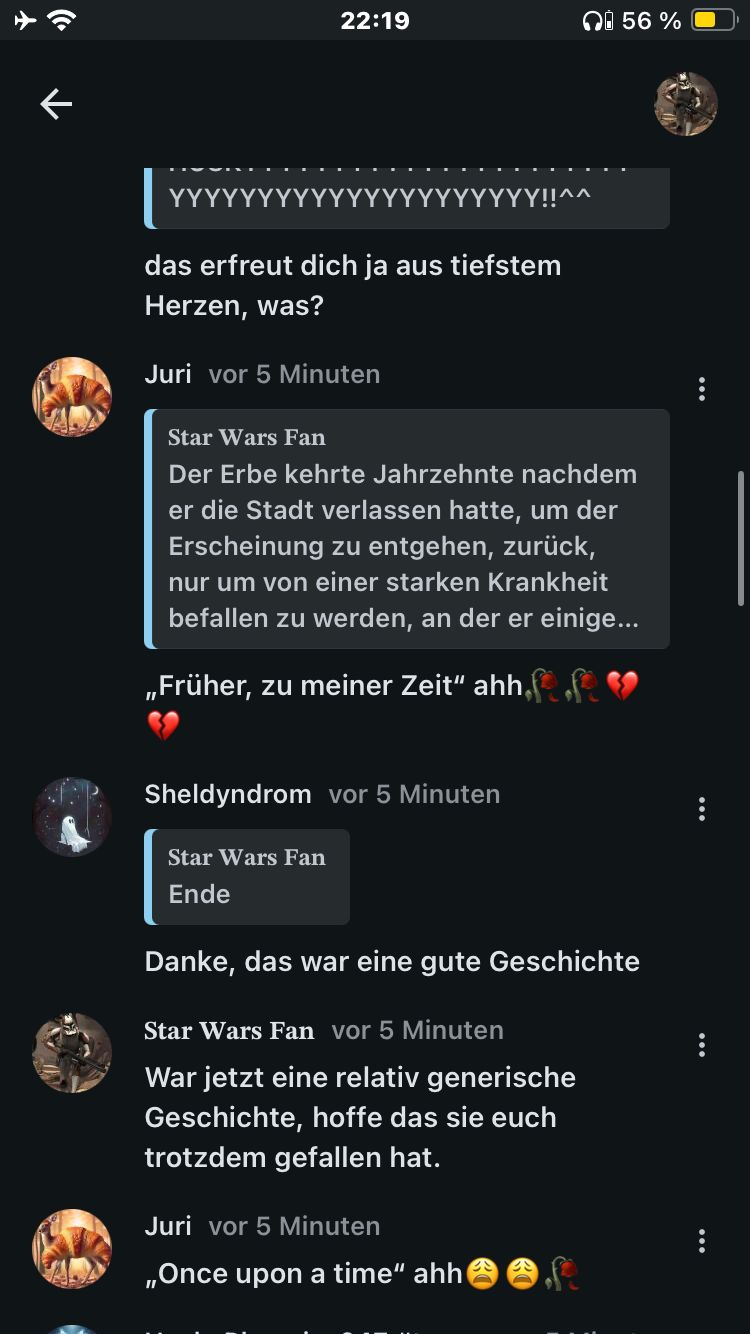
Task: Open Juri's croissant avatar on the quoted reply
Action: pyautogui.click(x=72, y=397)
